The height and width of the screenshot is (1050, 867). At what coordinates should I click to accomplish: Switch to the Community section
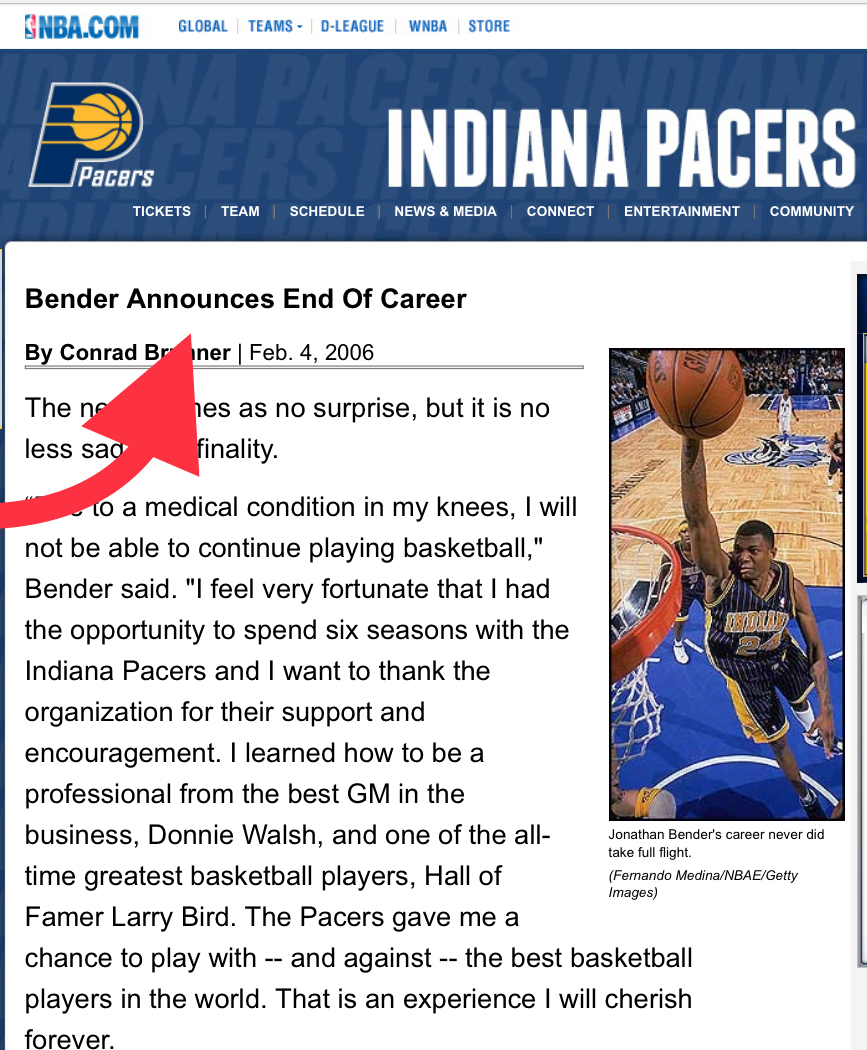click(x=811, y=211)
